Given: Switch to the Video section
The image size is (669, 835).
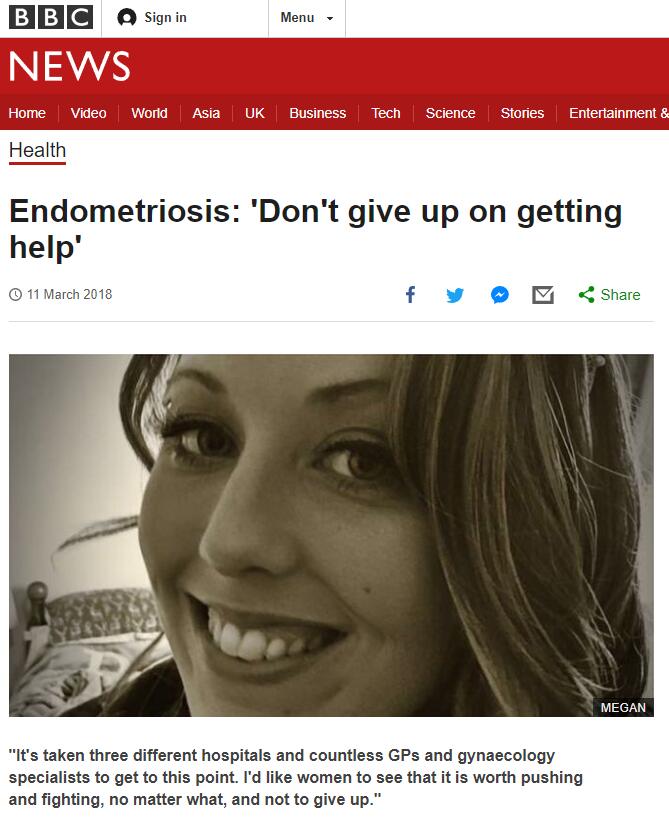Looking at the screenshot, I should tap(88, 113).
